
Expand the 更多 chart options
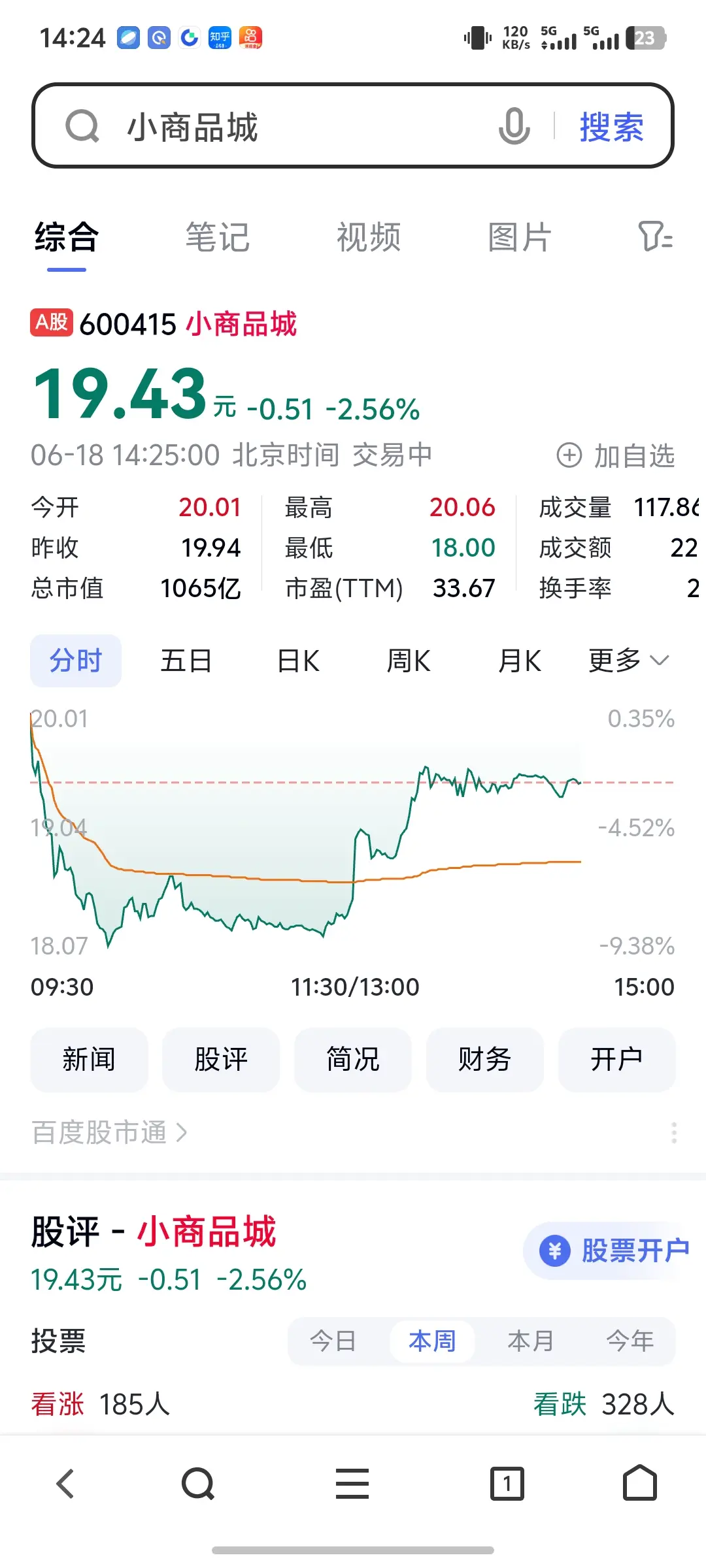[629, 661]
